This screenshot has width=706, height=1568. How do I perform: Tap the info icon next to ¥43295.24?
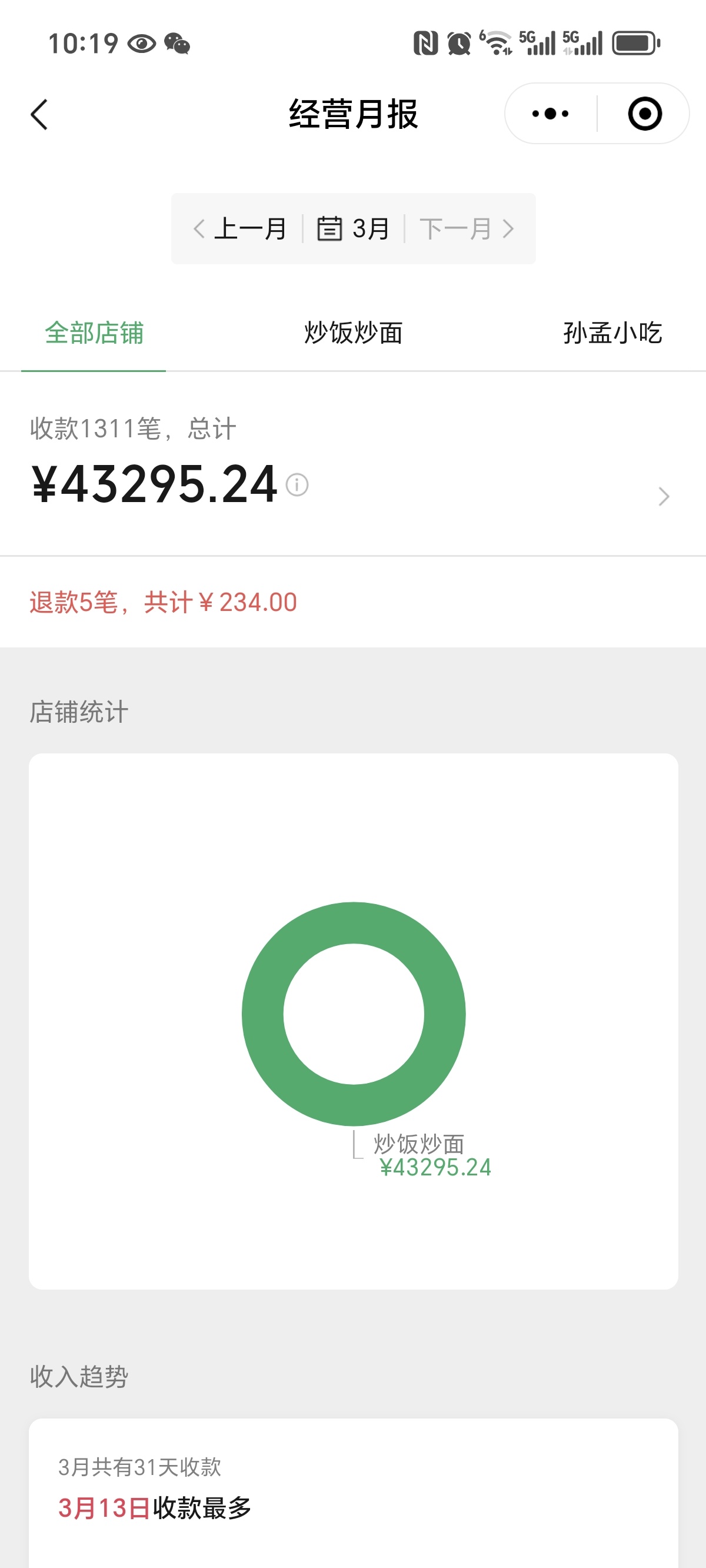297,485
